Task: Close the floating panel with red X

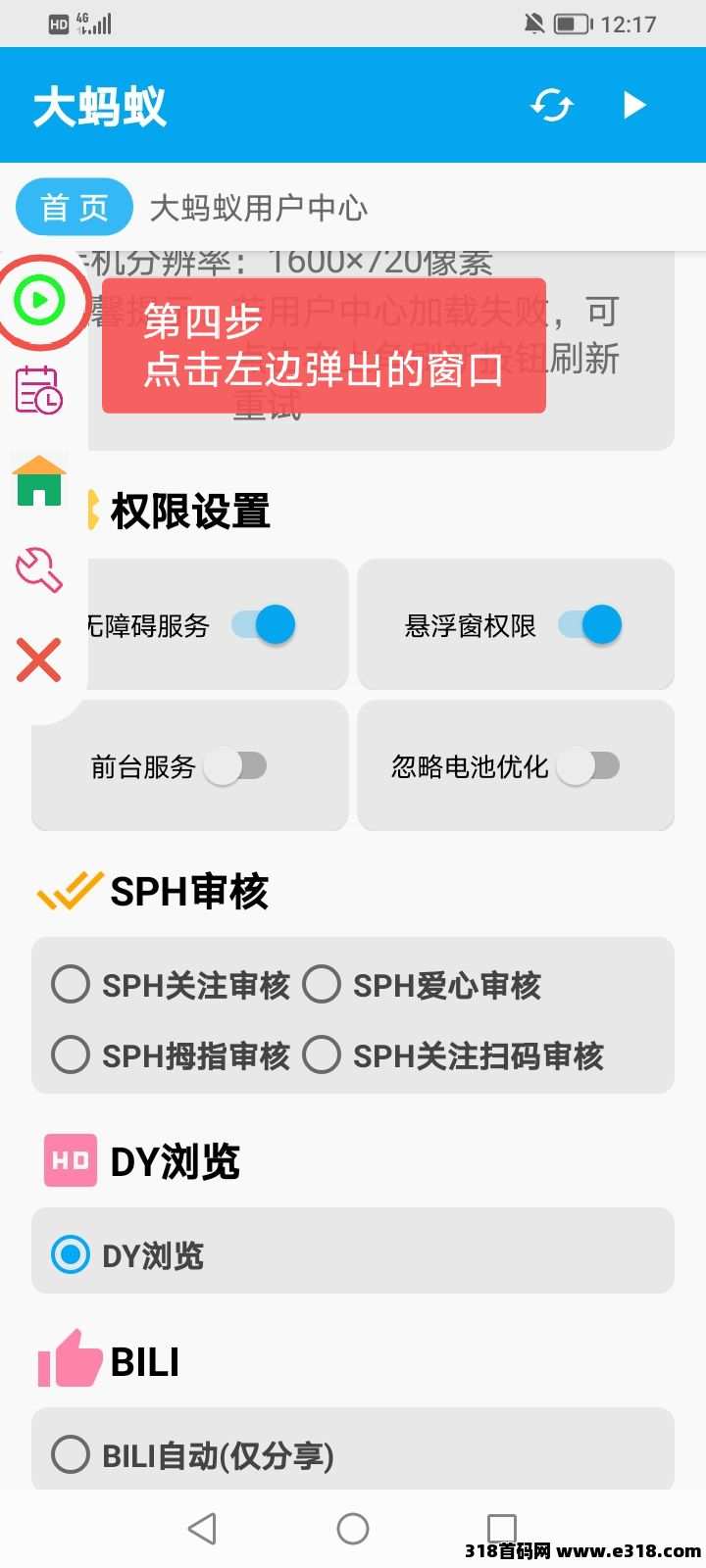Action: (x=39, y=660)
